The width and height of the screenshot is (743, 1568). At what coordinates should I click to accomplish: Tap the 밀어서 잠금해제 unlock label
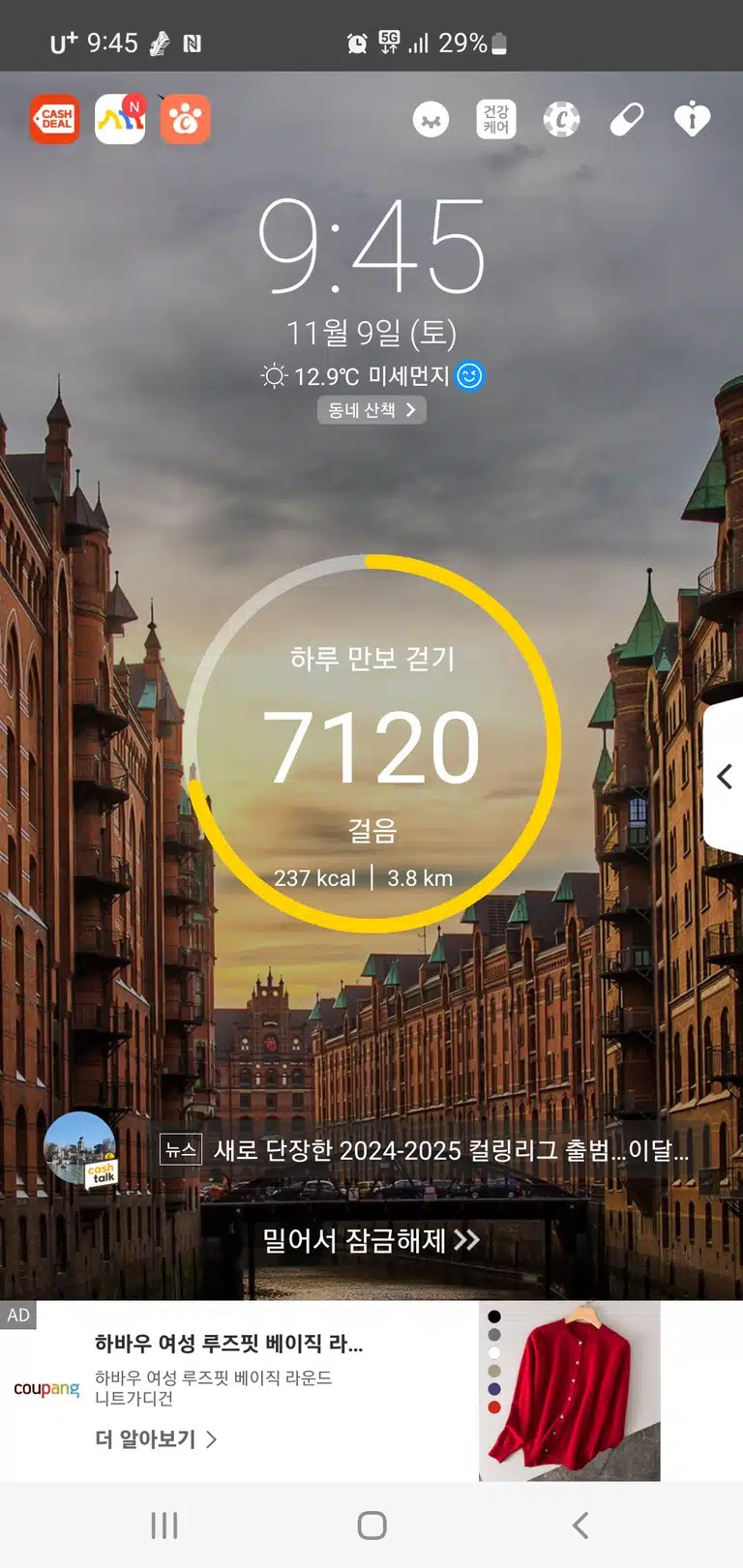(x=371, y=1240)
